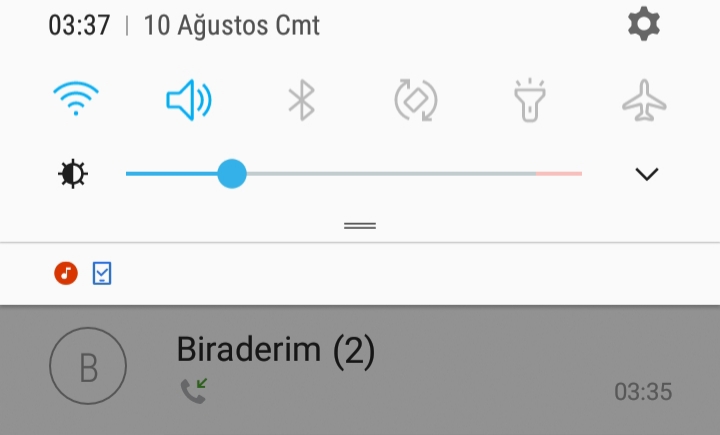Tap the panel handle to expand quick settings
This screenshot has height=435, width=720.
[360, 225]
